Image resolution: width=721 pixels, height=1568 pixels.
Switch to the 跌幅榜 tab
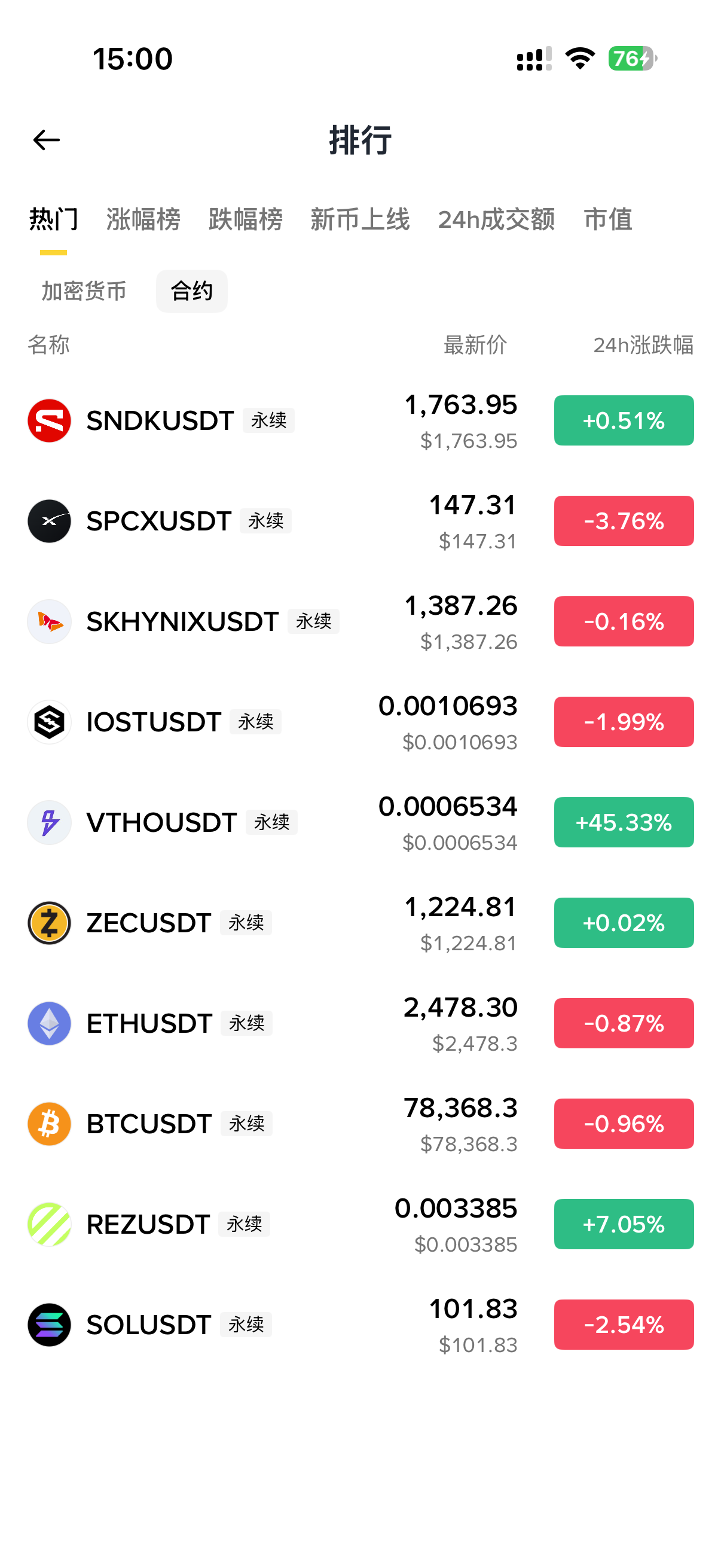(245, 219)
